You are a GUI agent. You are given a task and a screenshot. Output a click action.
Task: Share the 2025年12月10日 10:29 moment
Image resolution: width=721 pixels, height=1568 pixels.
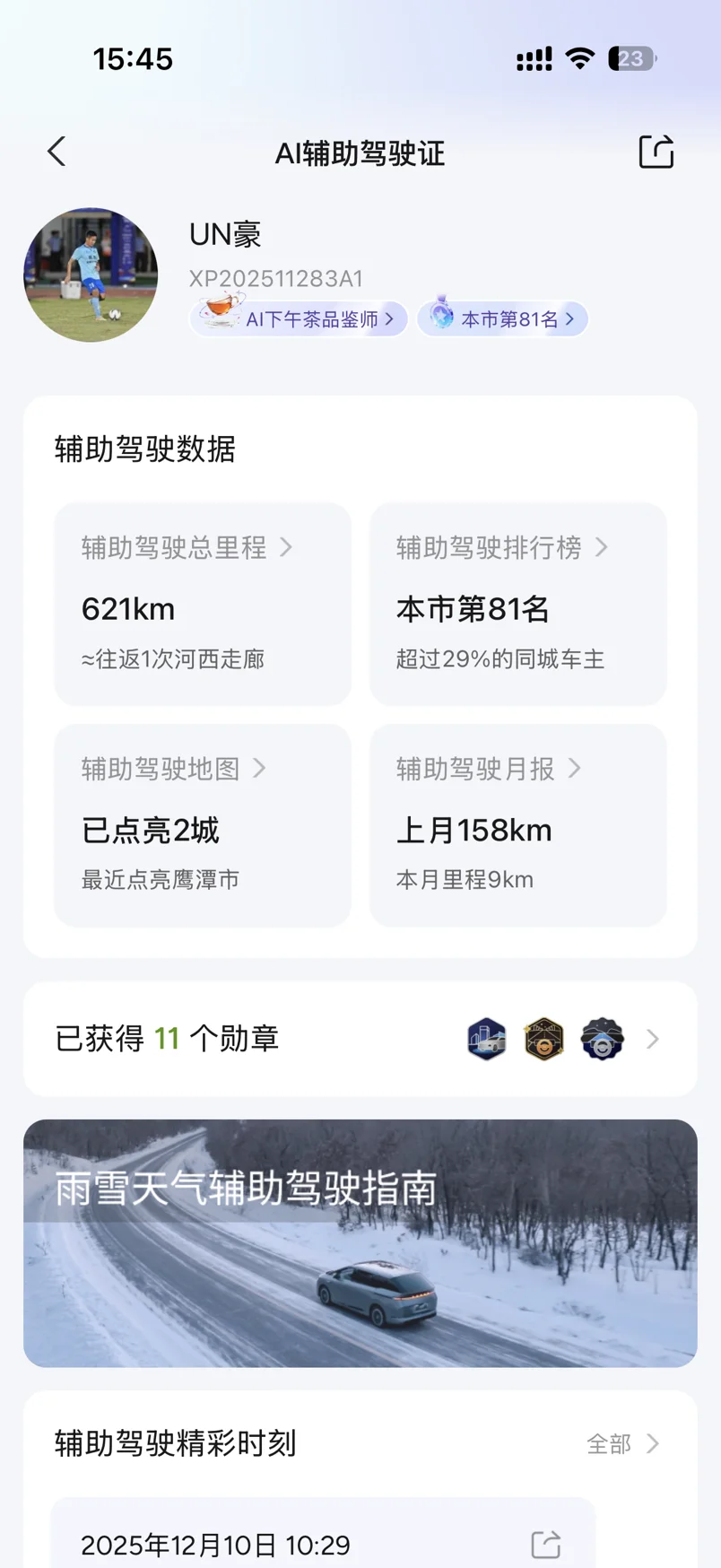pos(545,1544)
